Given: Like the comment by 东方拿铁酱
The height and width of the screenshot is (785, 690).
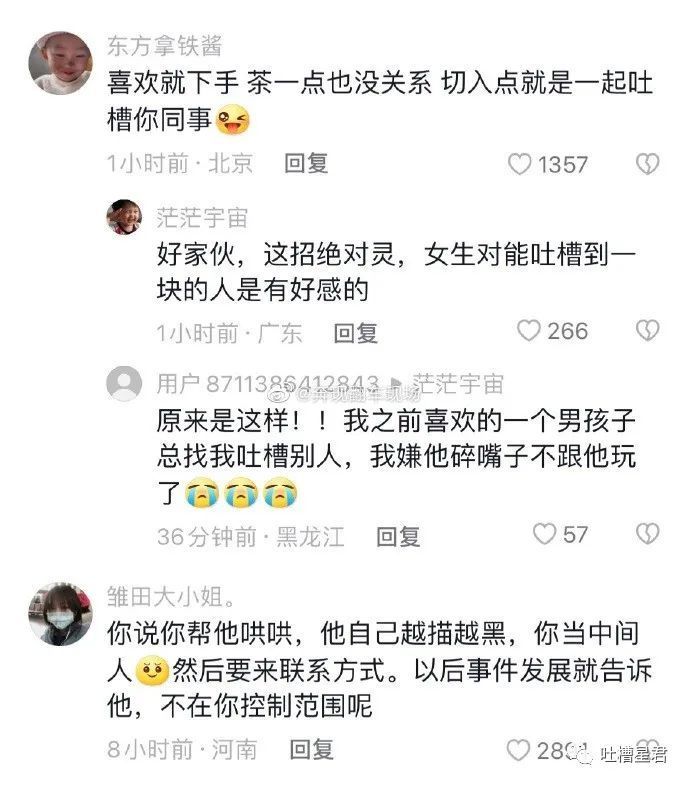Looking at the screenshot, I should pos(519,164).
